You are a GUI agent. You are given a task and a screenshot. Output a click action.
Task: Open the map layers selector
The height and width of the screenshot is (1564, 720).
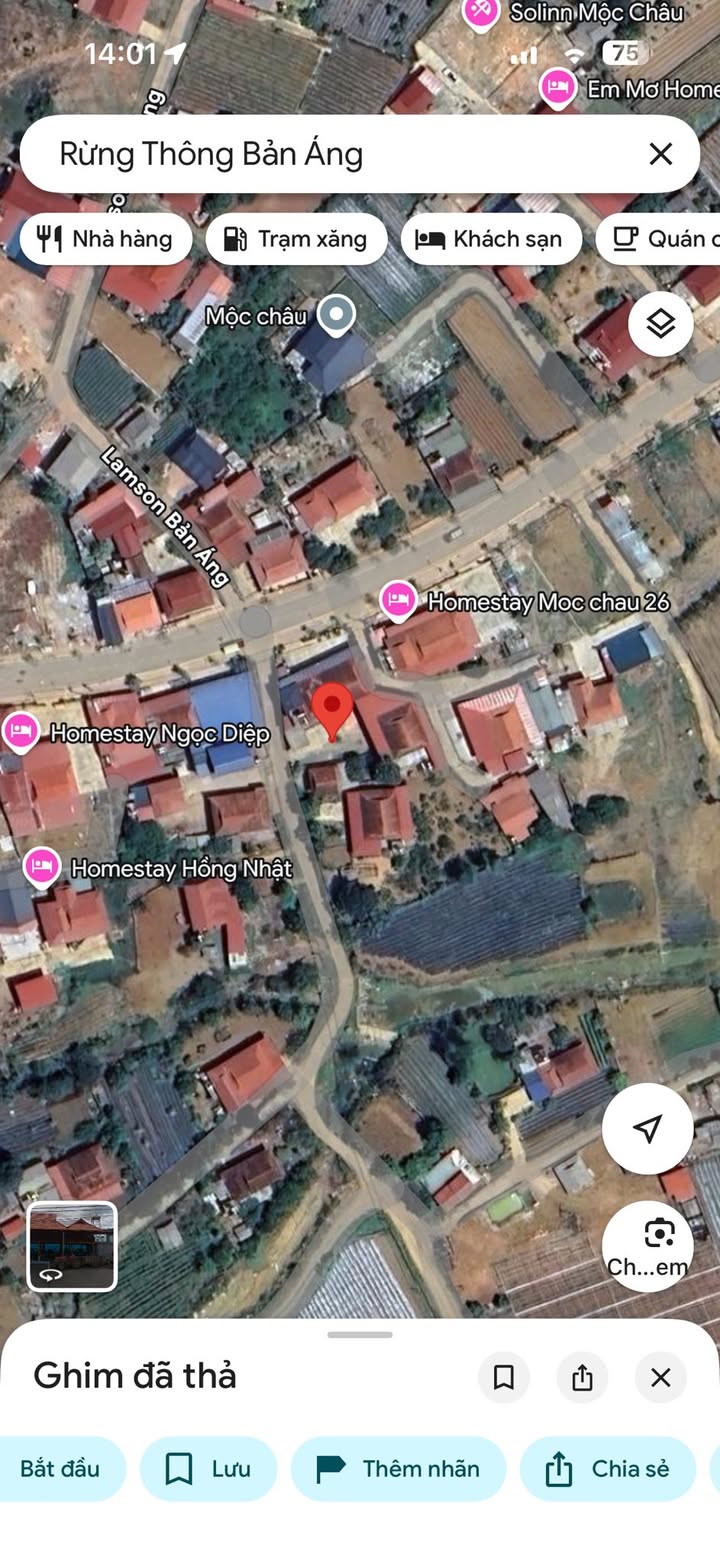(660, 324)
